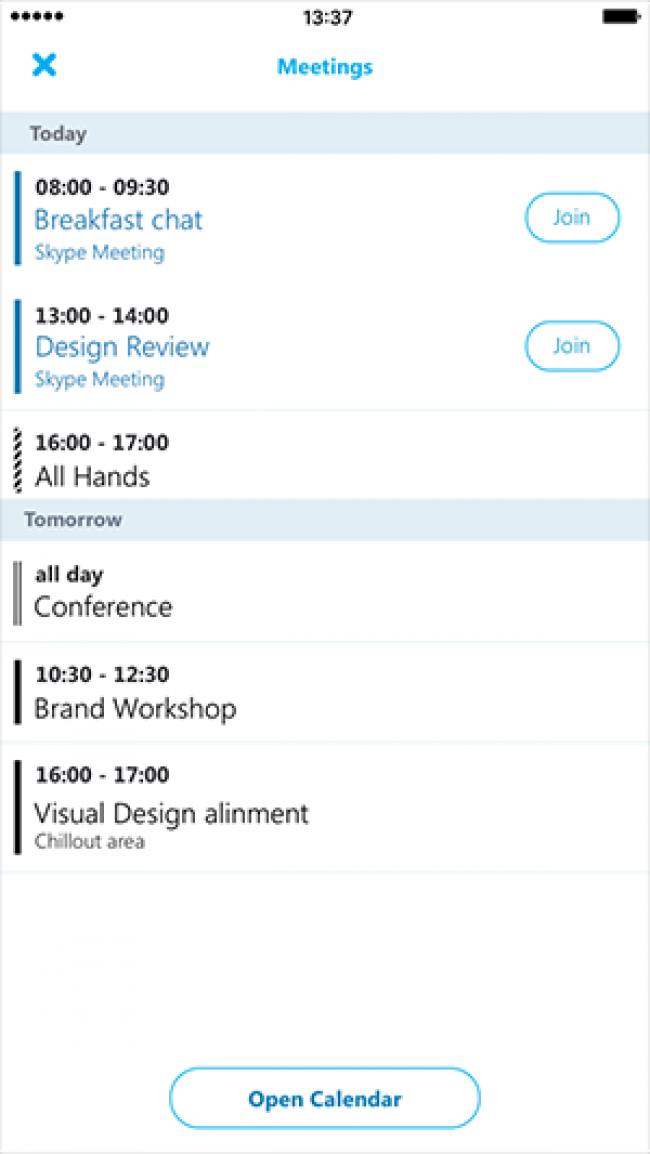The image size is (650, 1154).
Task: Open the Design Review meeting row
Action: (325, 346)
